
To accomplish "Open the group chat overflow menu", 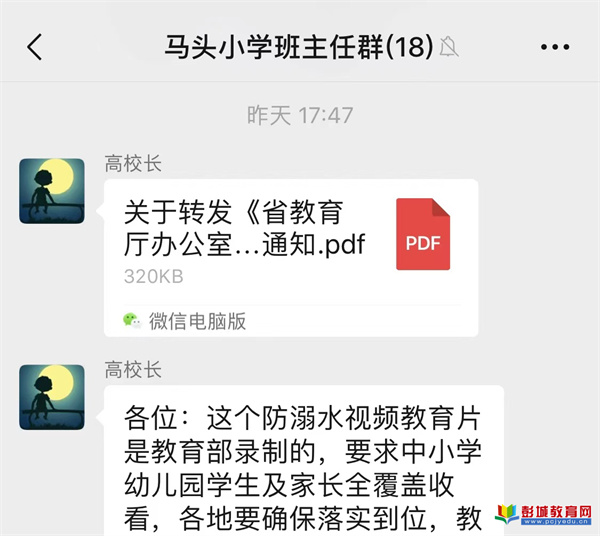I will (x=553, y=47).
